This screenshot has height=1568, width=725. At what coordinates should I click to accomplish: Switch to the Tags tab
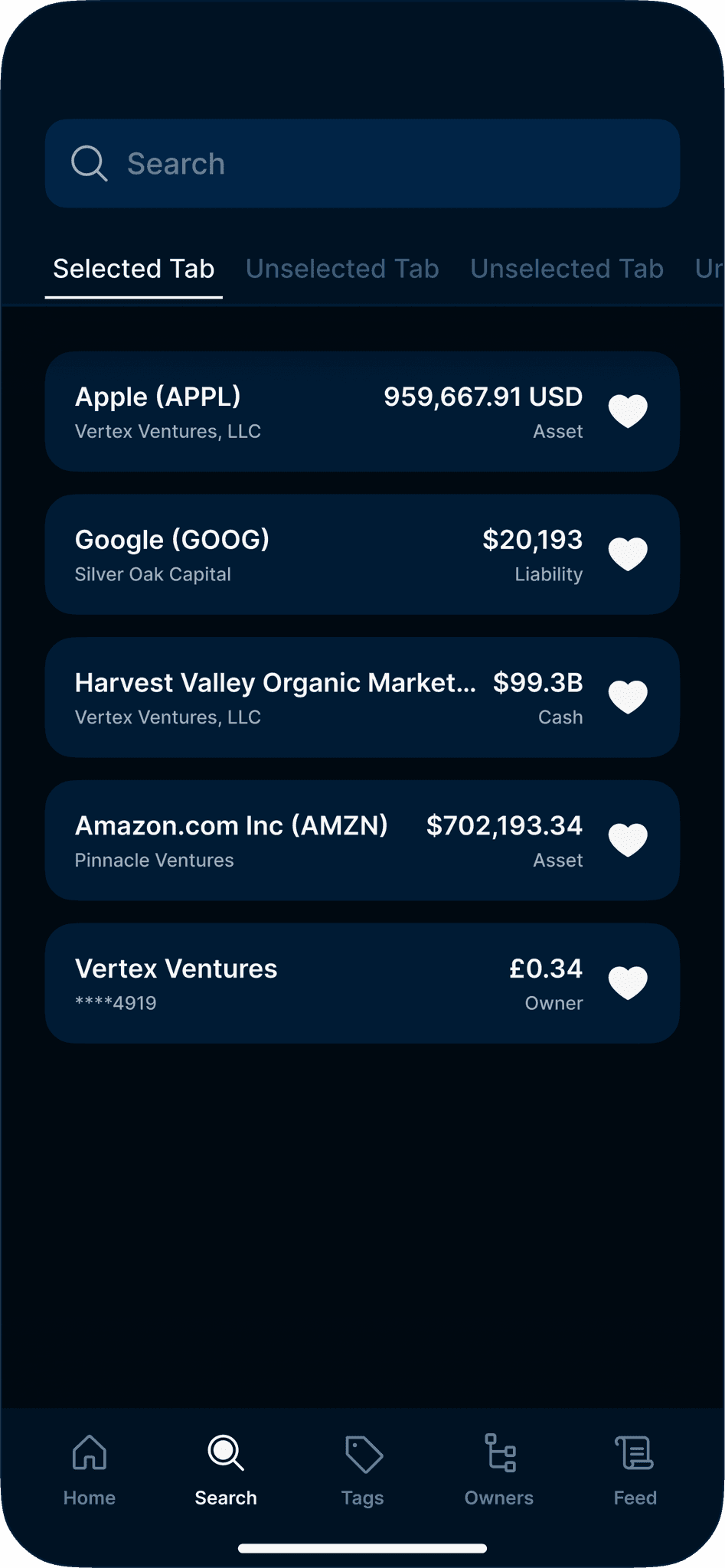pyautogui.click(x=363, y=1470)
